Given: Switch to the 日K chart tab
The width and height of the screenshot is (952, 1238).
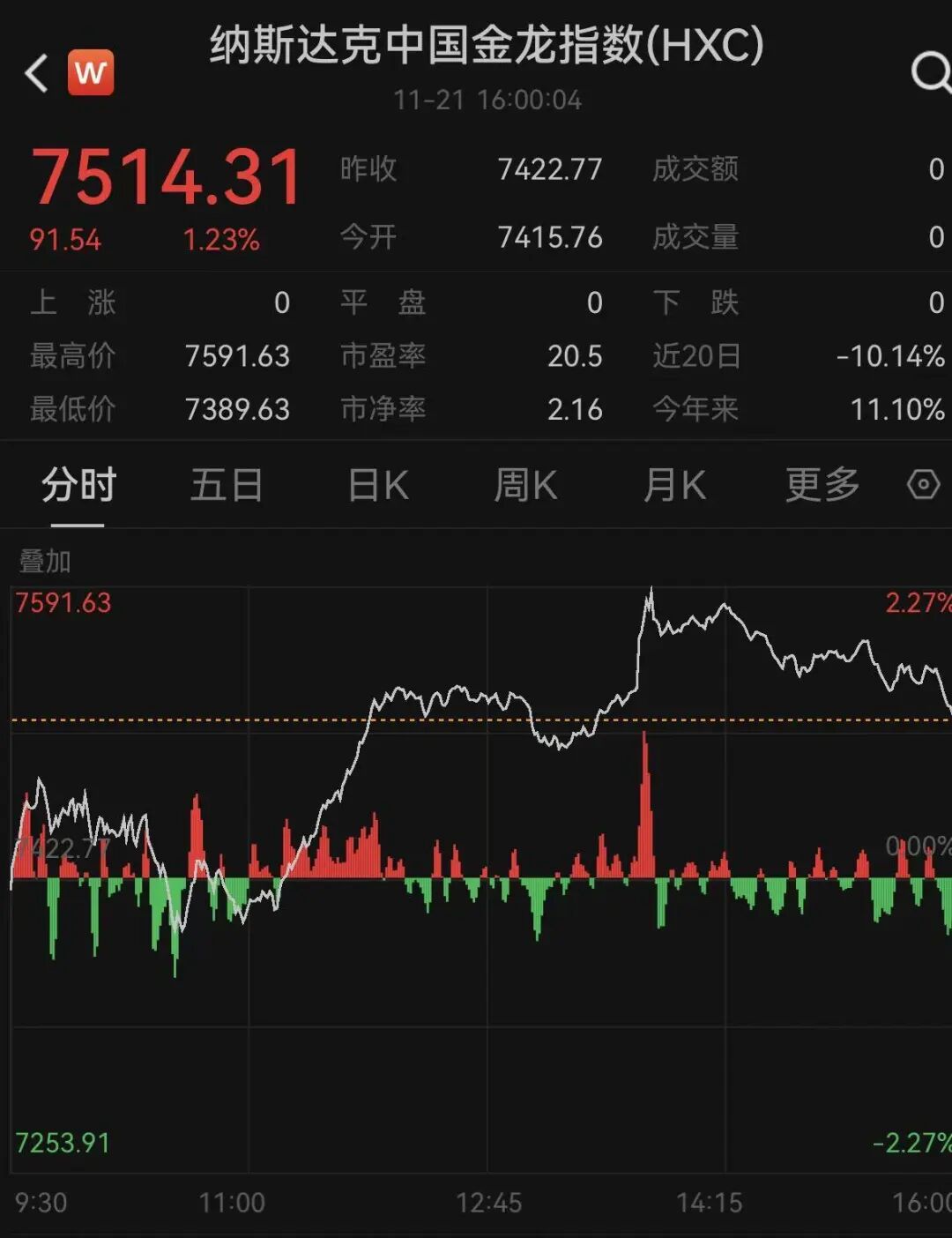Looking at the screenshot, I should [x=378, y=485].
